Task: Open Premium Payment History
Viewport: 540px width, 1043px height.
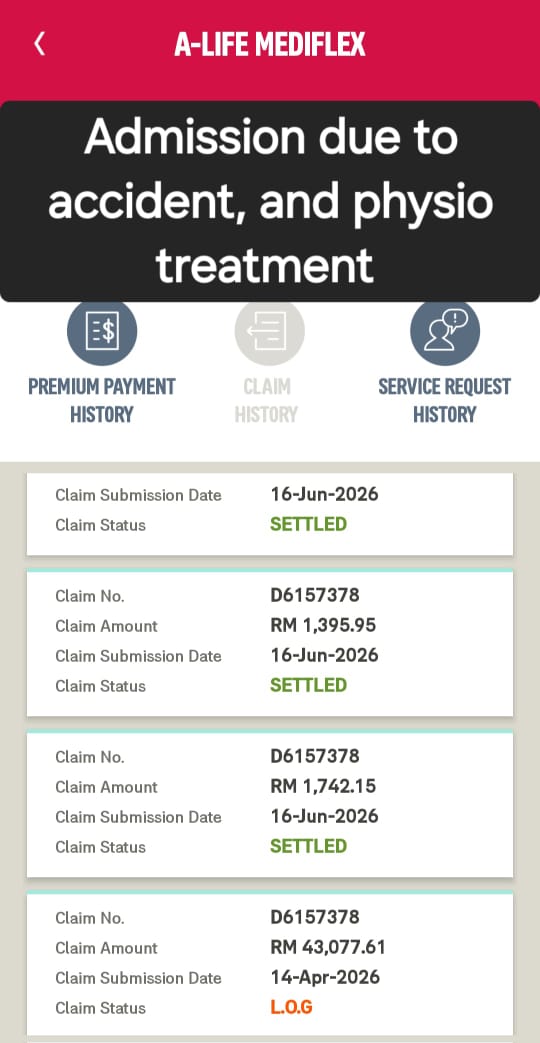Action: 102,363
